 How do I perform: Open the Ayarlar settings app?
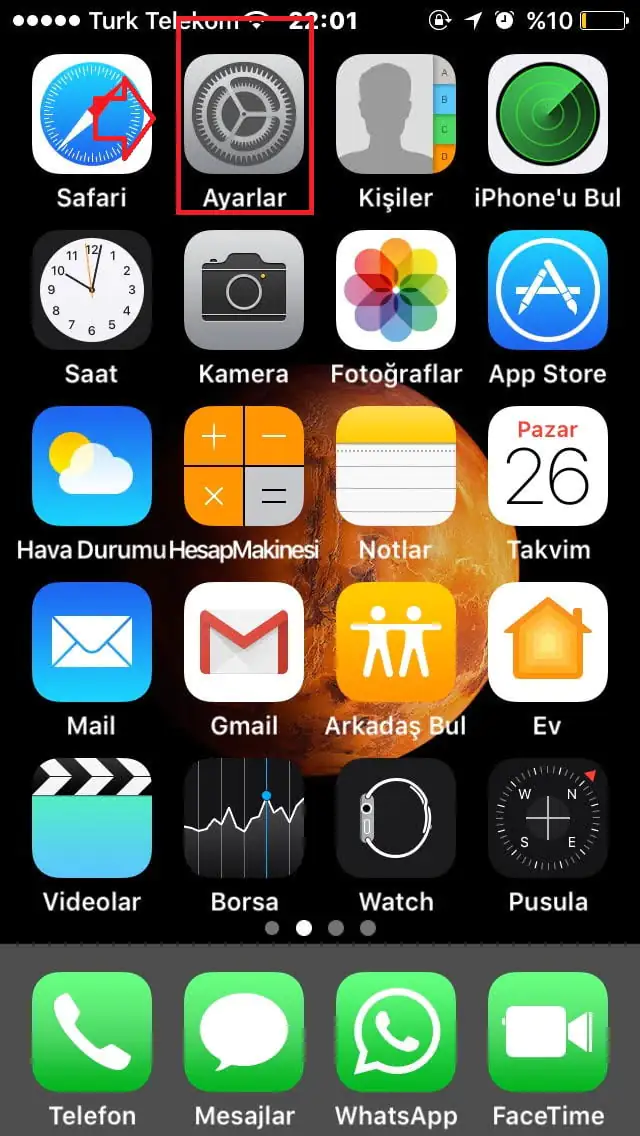[x=244, y=114]
